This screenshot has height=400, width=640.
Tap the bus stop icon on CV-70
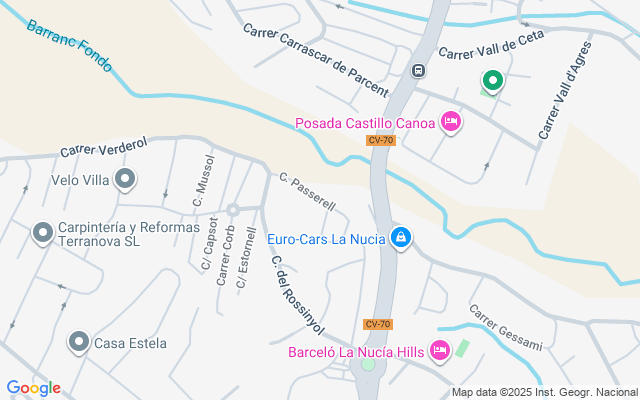click(418, 71)
